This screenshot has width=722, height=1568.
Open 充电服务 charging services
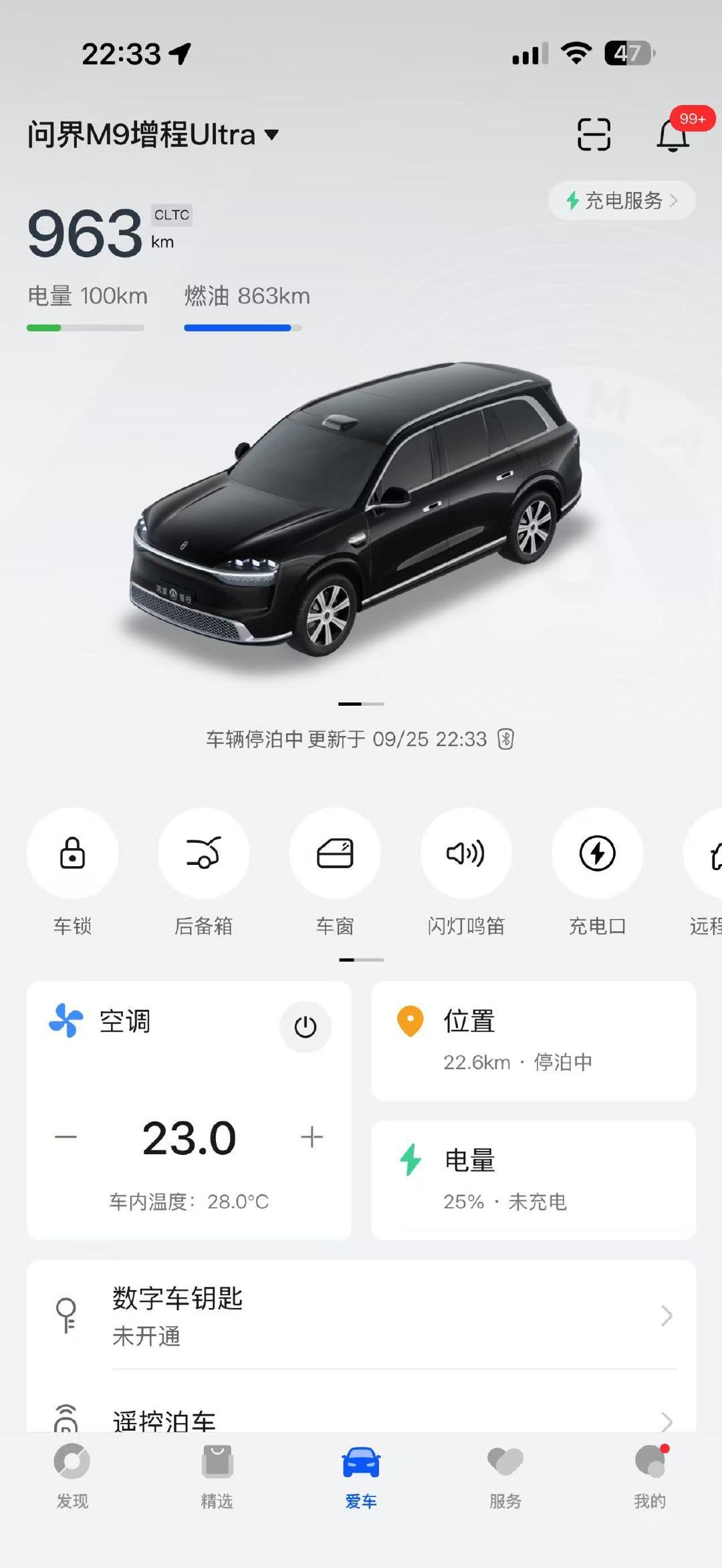click(x=622, y=201)
